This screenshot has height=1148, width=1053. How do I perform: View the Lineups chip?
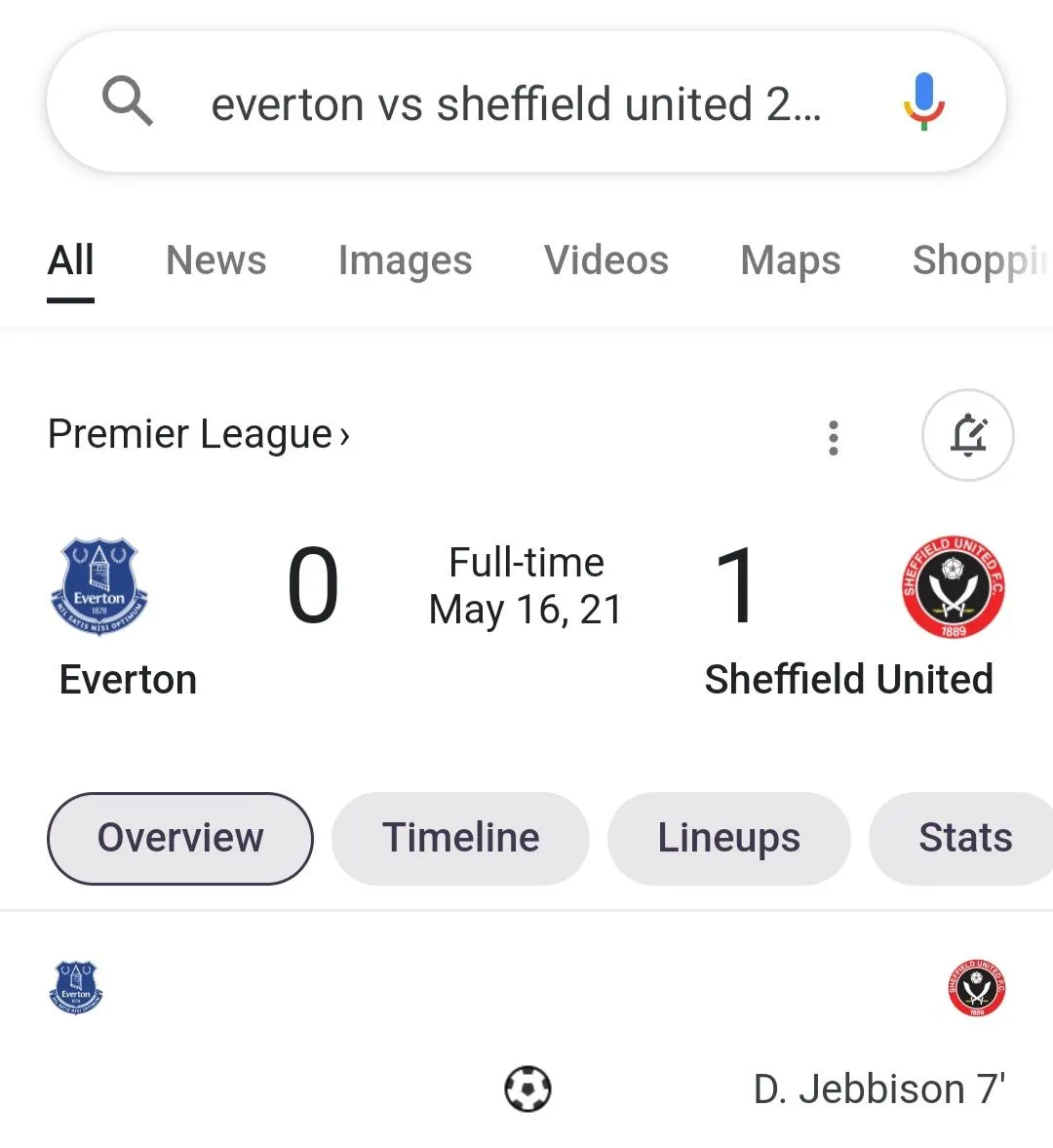click(728, 838)
